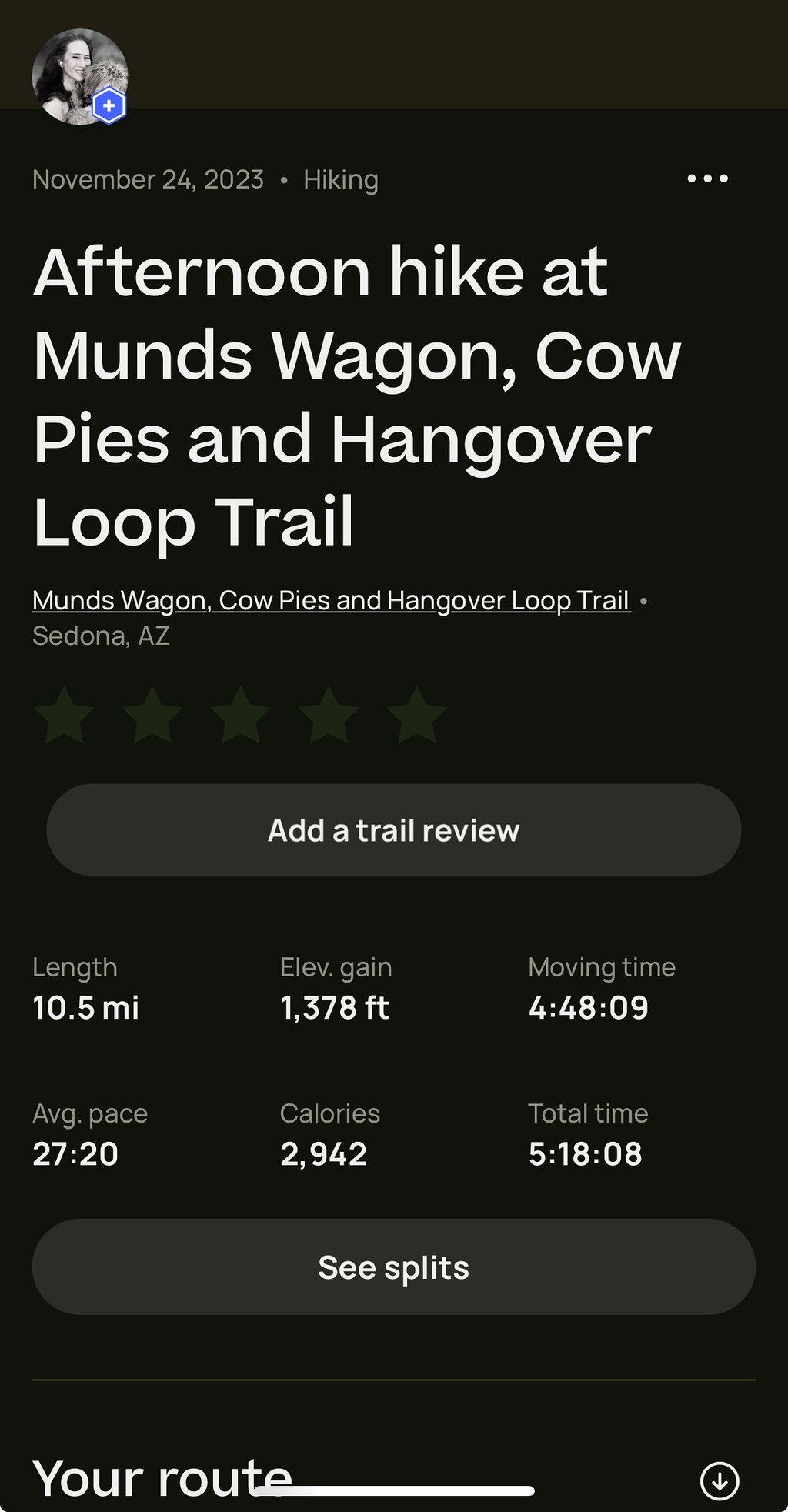View the See splits breakdown

[394, 1267]
